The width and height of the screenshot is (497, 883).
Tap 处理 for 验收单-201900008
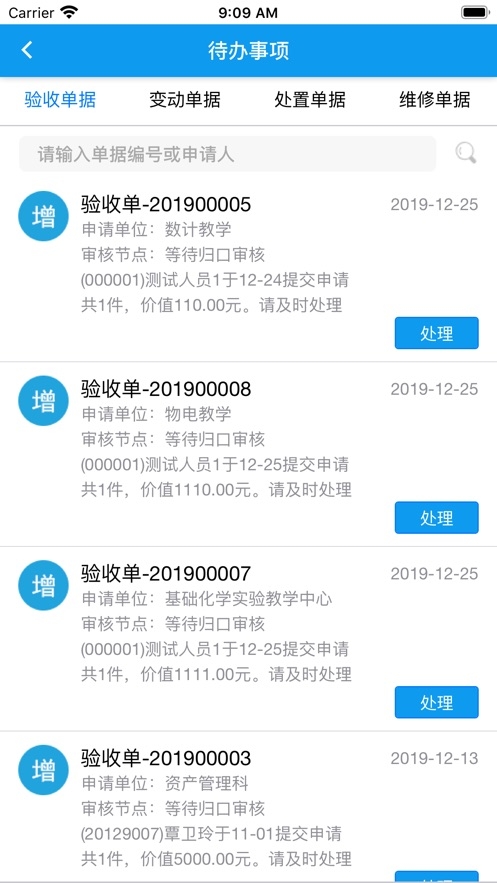tap(437, 518)
